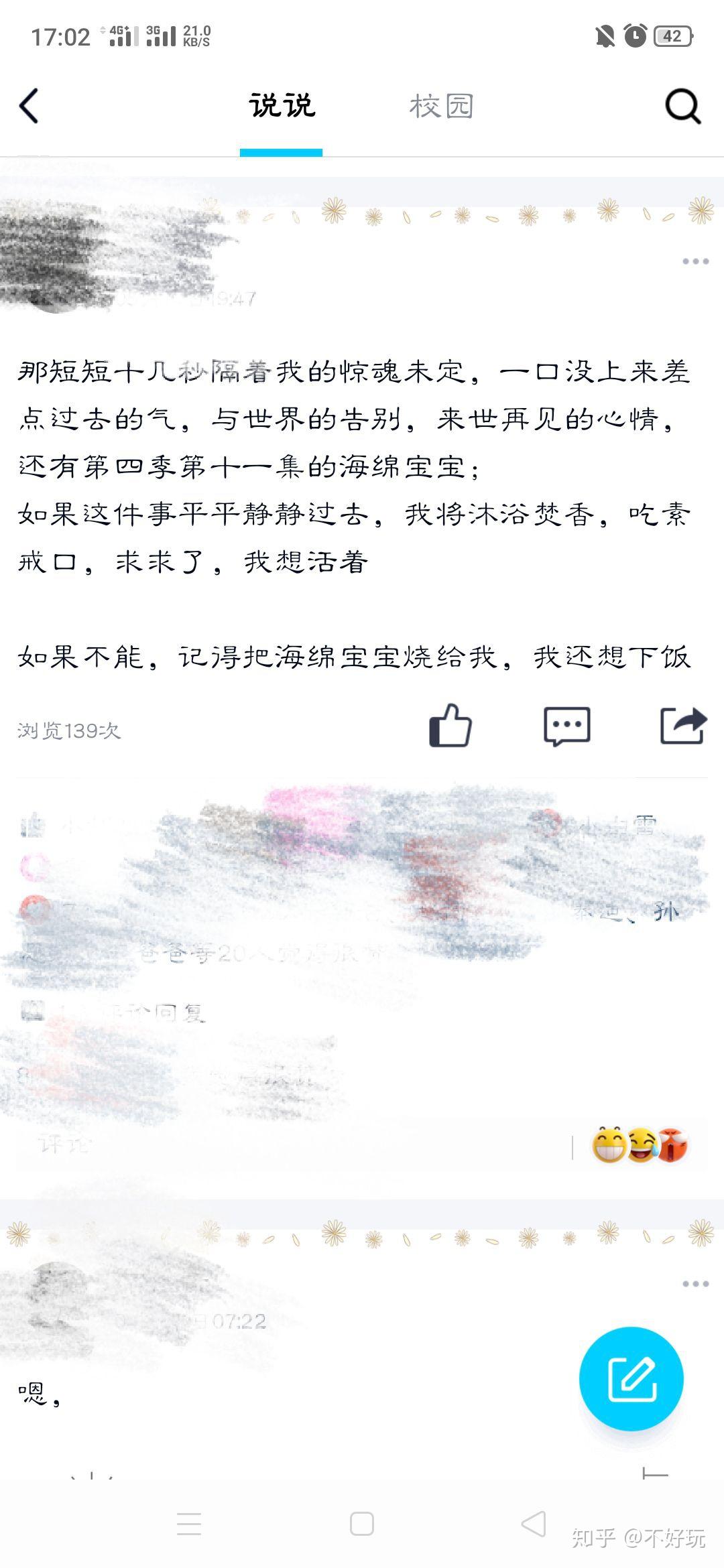
Task: Tap the system back button
Action: click(x=534, y=1524)
